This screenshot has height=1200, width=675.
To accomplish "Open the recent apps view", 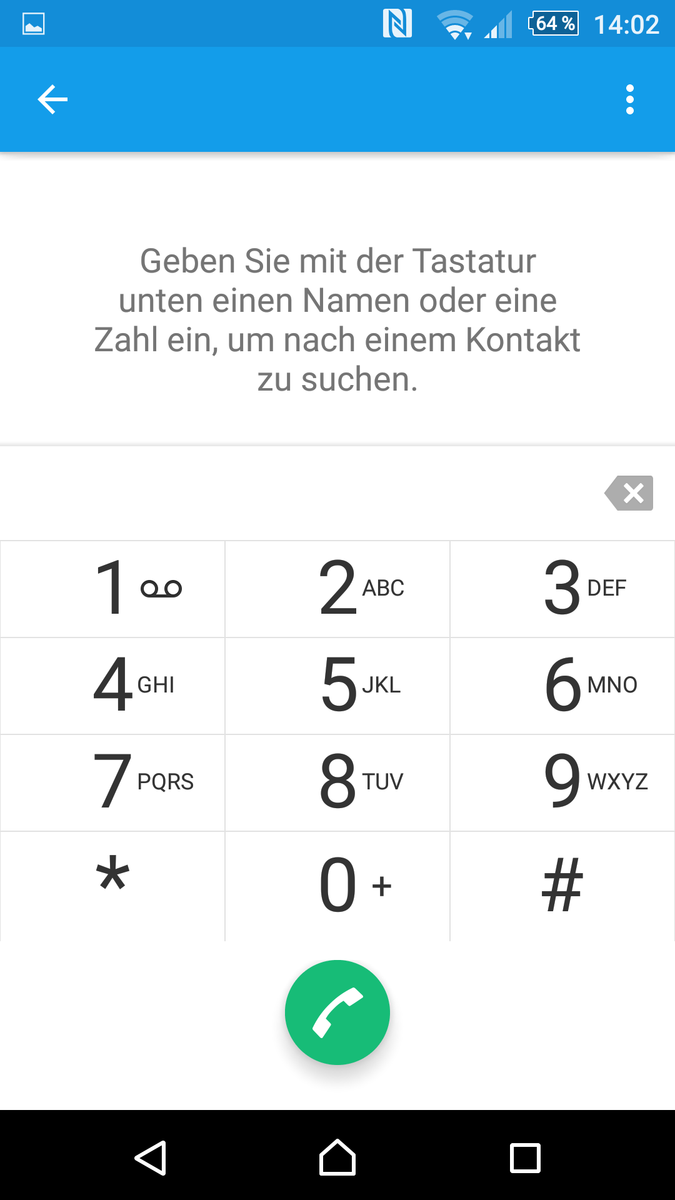I will coord(525,1157).
